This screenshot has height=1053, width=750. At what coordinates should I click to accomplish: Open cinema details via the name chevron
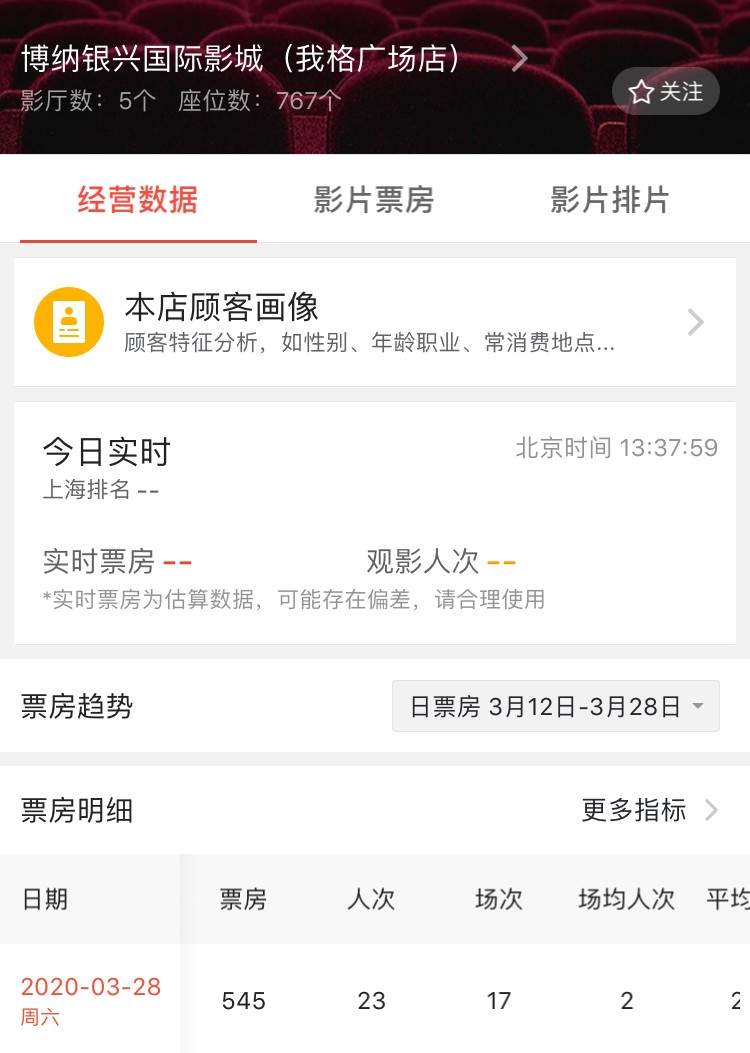click(x=519, y=60)
